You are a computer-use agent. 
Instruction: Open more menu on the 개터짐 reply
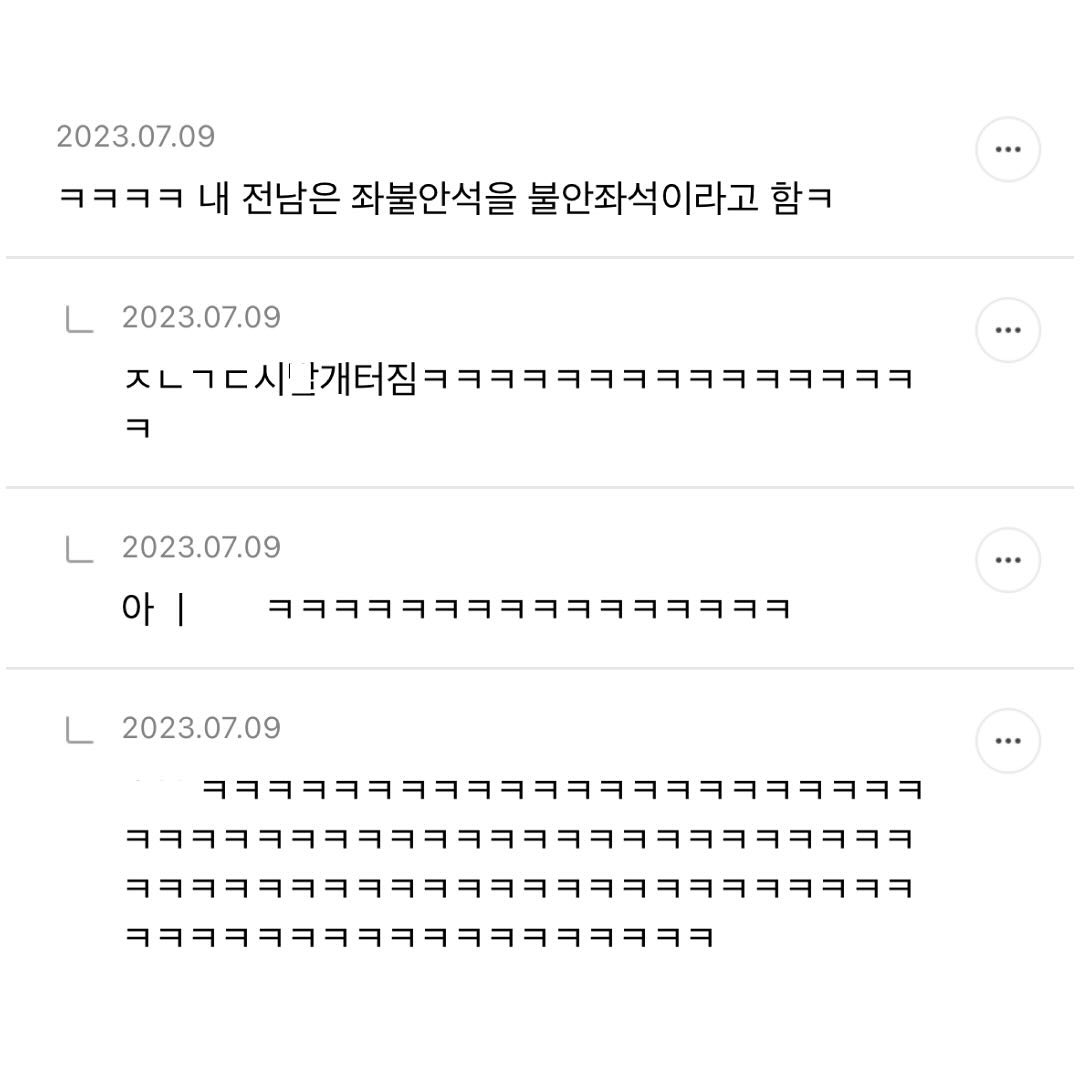click(x=1007, y=330)
